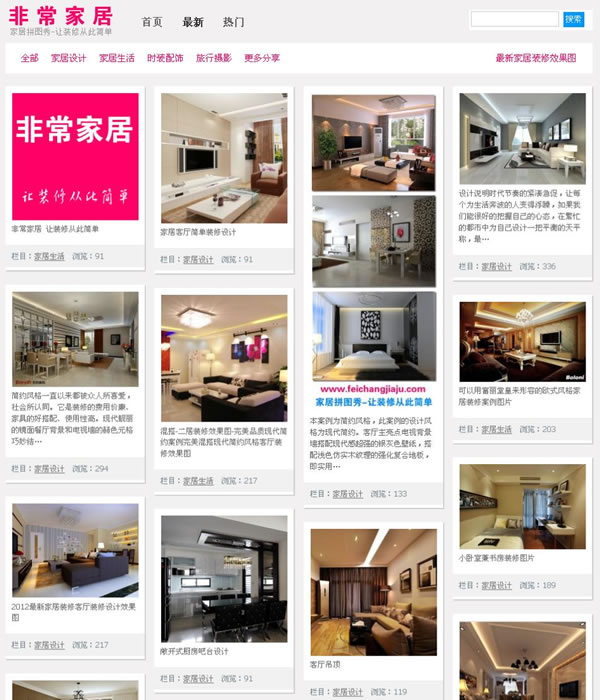Open the 时装配饰 category

[x=165, y=58]
